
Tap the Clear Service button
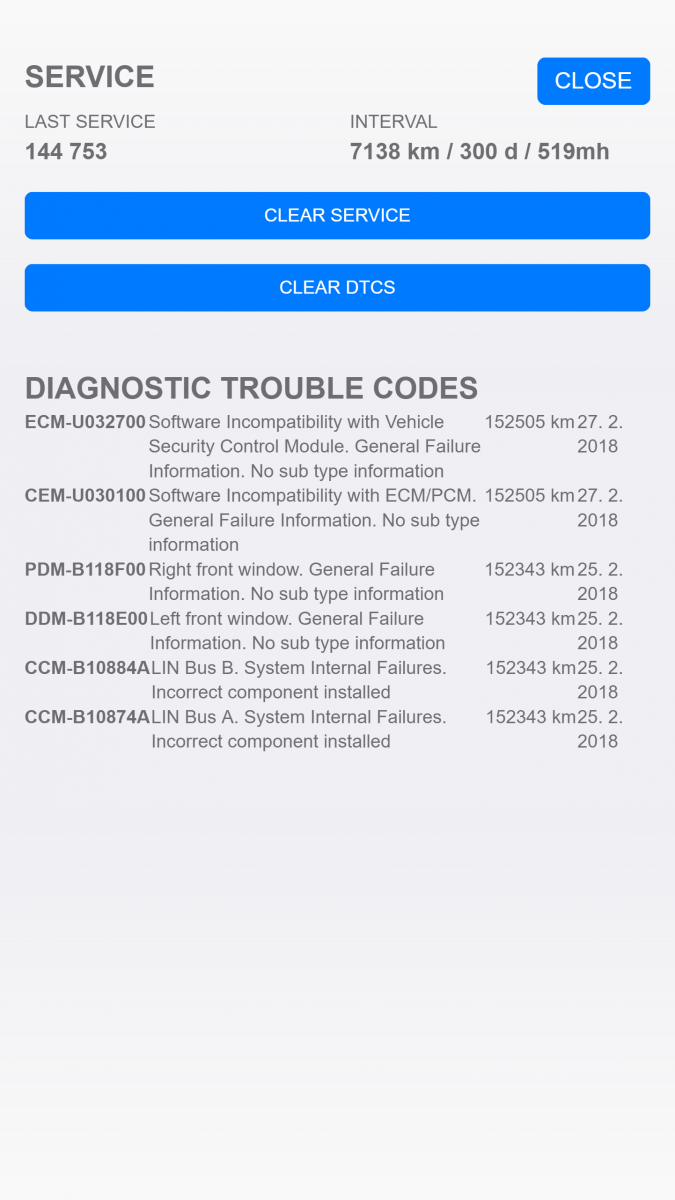click(337, 215)
